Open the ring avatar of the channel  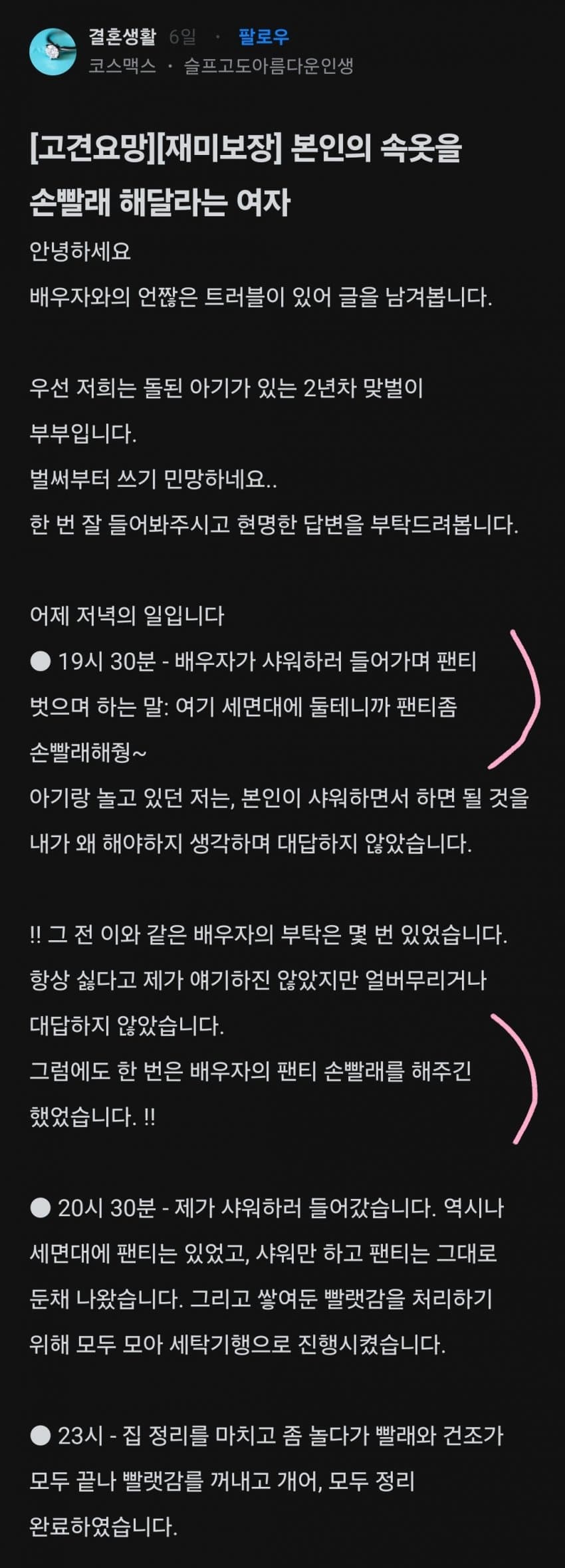click(x=53, y=52)
